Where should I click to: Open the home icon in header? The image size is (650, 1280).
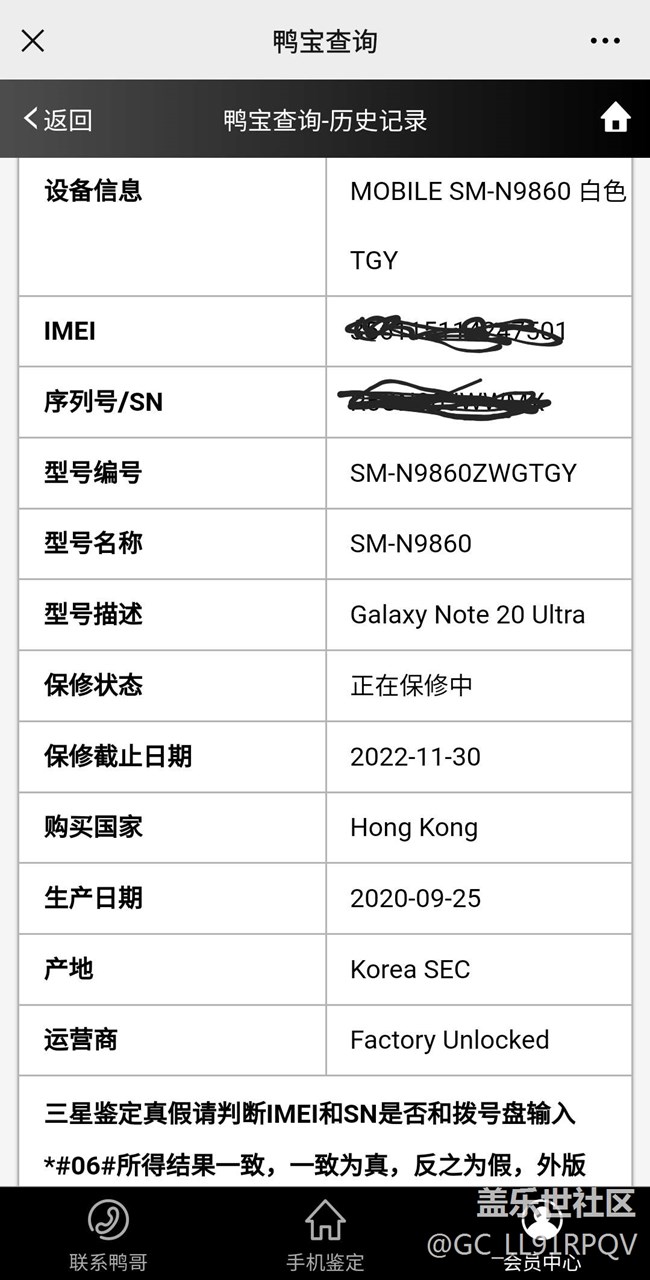tap(615, 119)
